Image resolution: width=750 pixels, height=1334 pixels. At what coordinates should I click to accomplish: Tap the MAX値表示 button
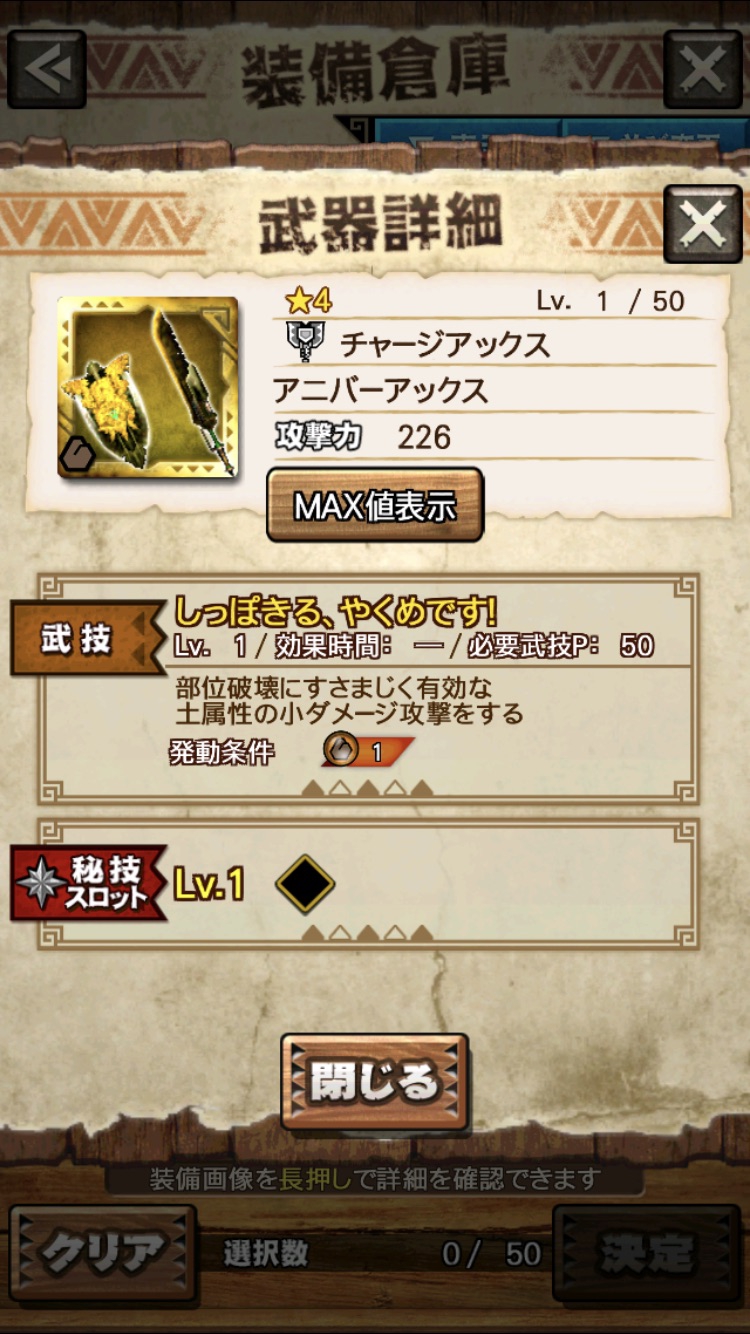375,505
